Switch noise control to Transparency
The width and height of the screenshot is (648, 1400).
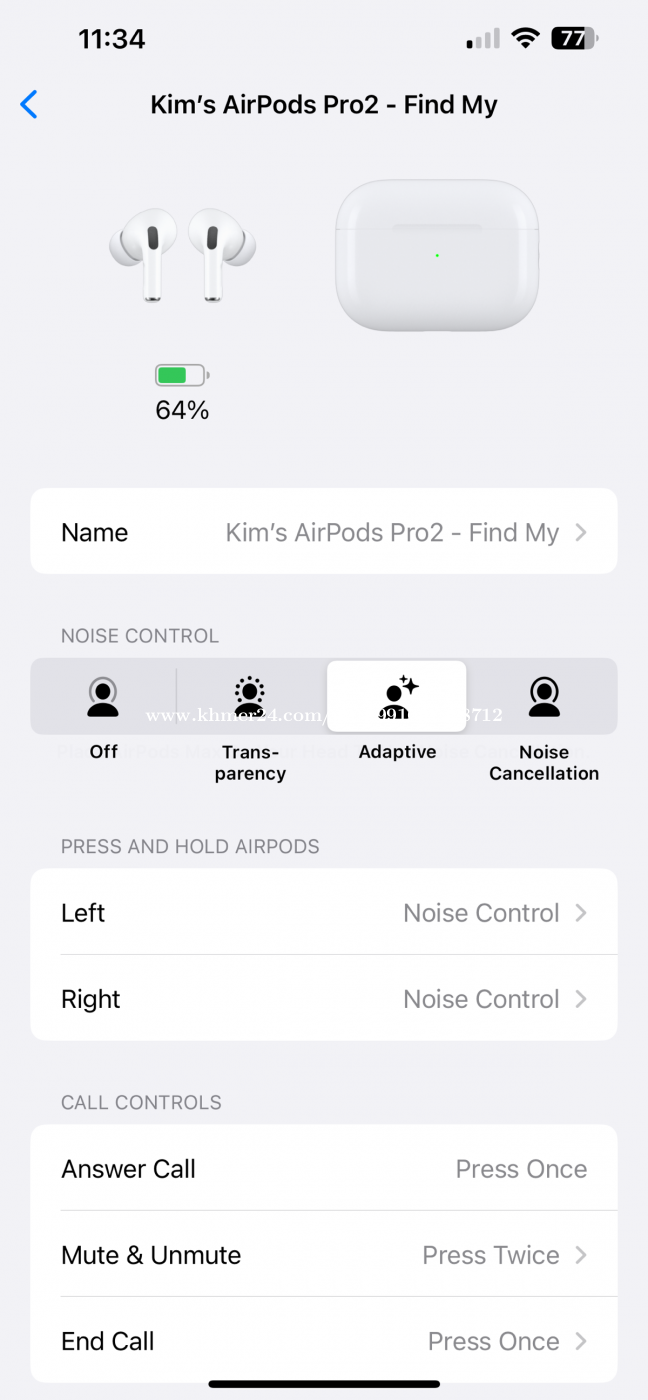[250, 697]
